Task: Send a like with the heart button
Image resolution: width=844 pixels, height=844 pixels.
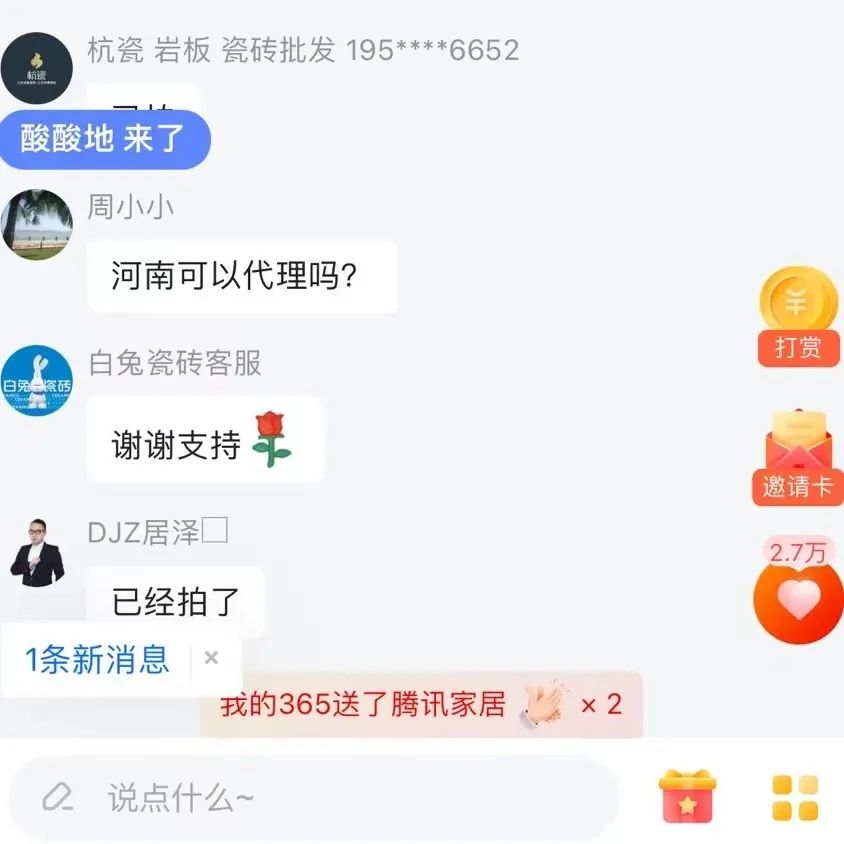Action: (x=797, y=598)
